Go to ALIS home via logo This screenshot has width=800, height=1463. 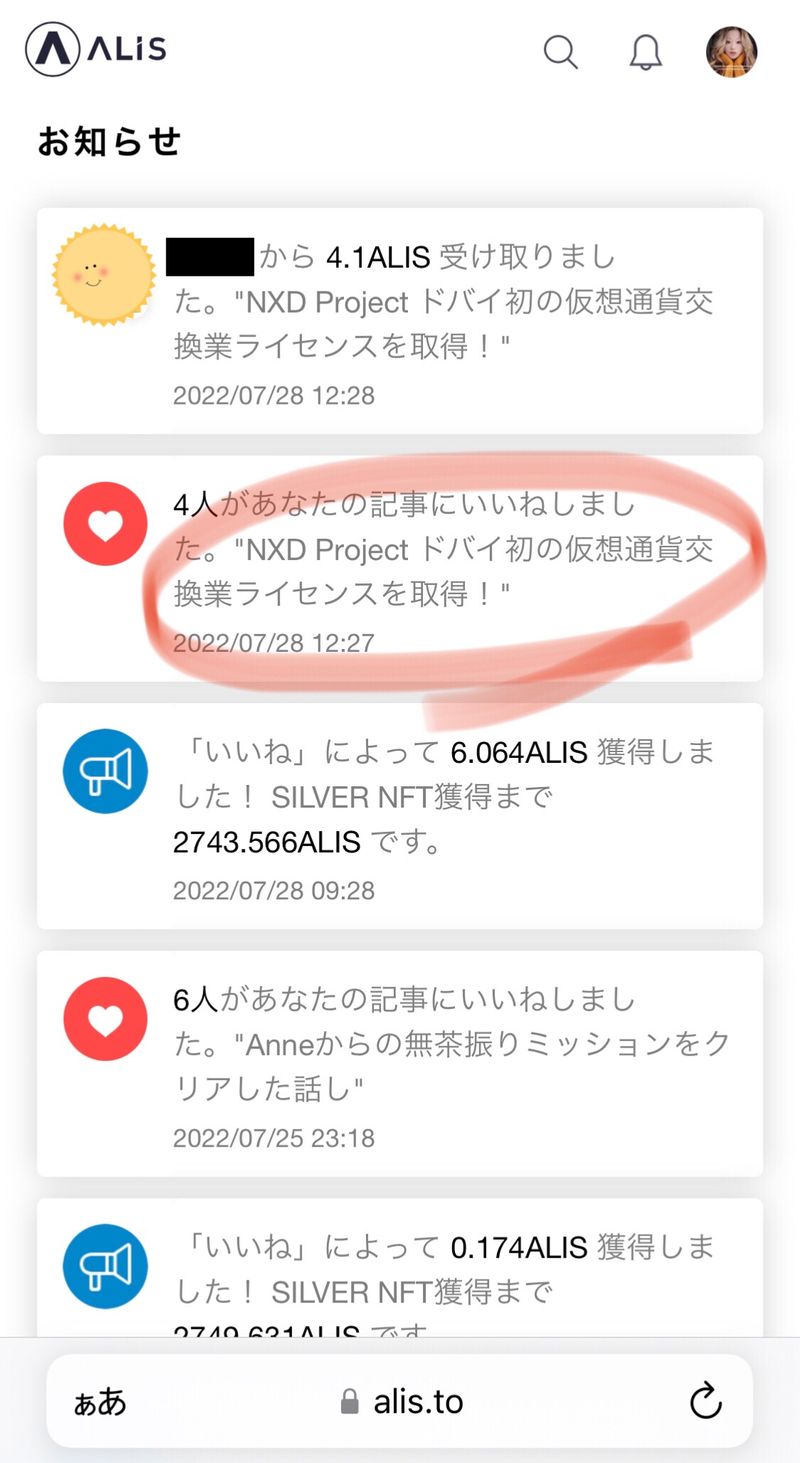[96, 49]
